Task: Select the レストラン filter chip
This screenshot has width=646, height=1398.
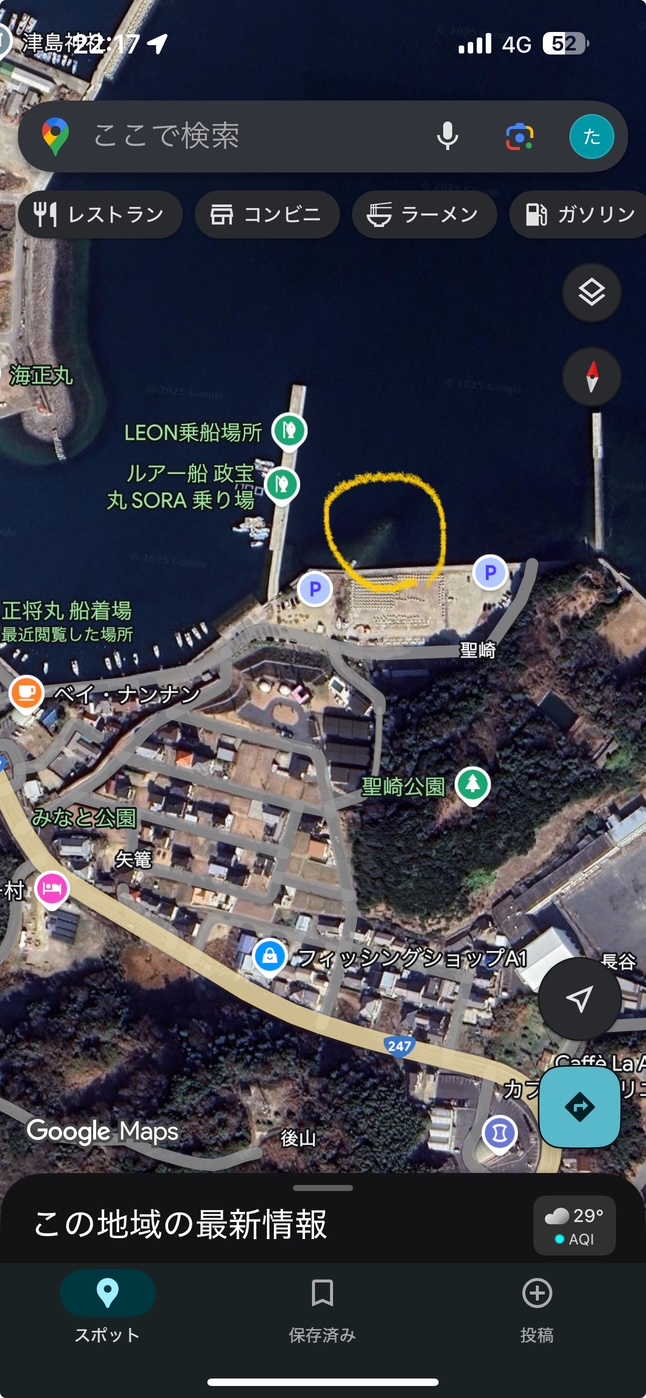Action: pos(100,214)
